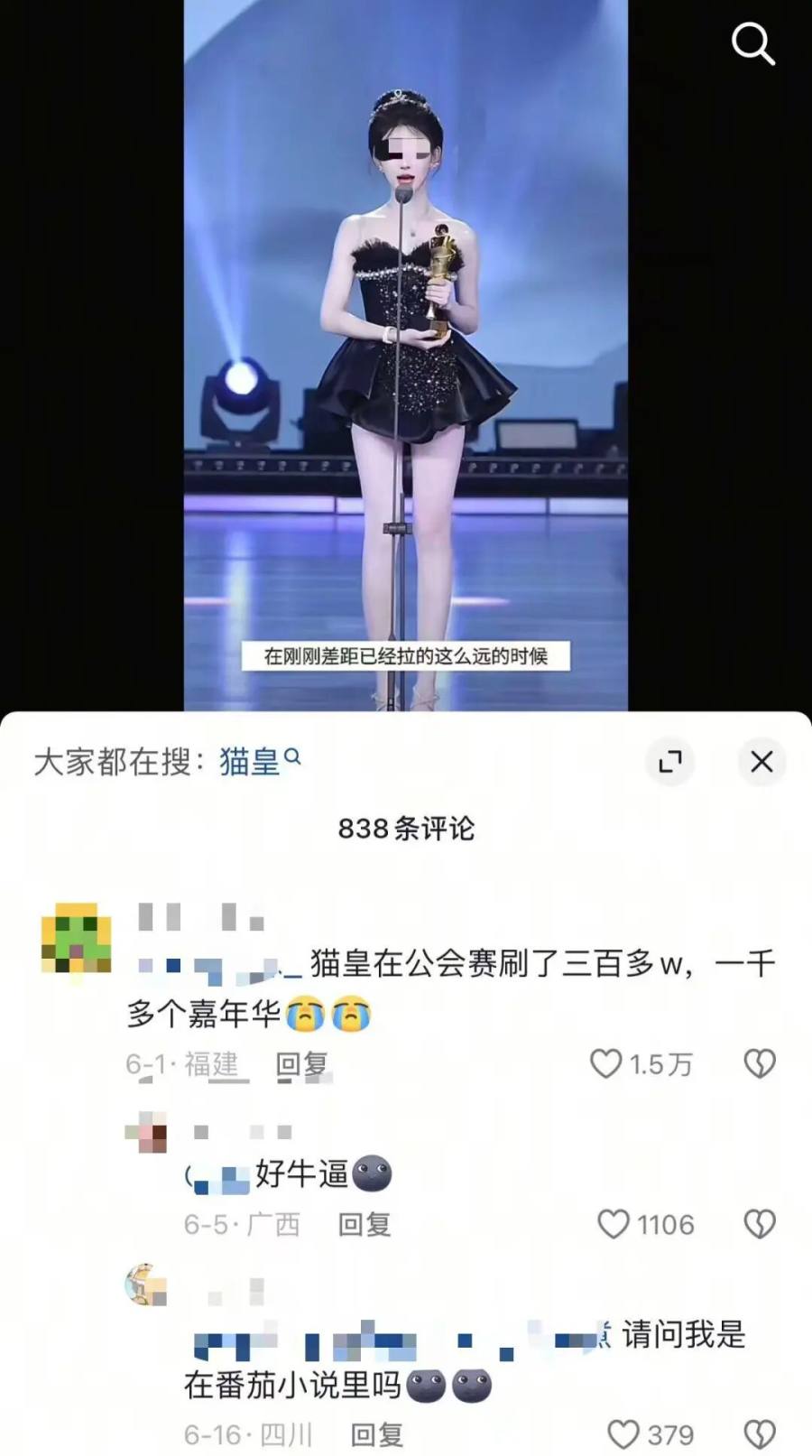Screen dimensions: 812x1456
Task: Dislike the 好牛逼 reply
Action: [x=760, y=1224]
